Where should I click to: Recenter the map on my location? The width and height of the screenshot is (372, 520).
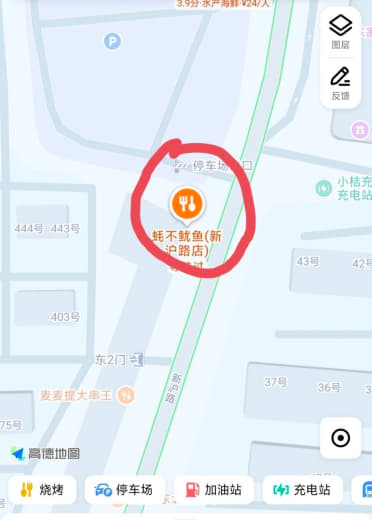coord(341,438)
